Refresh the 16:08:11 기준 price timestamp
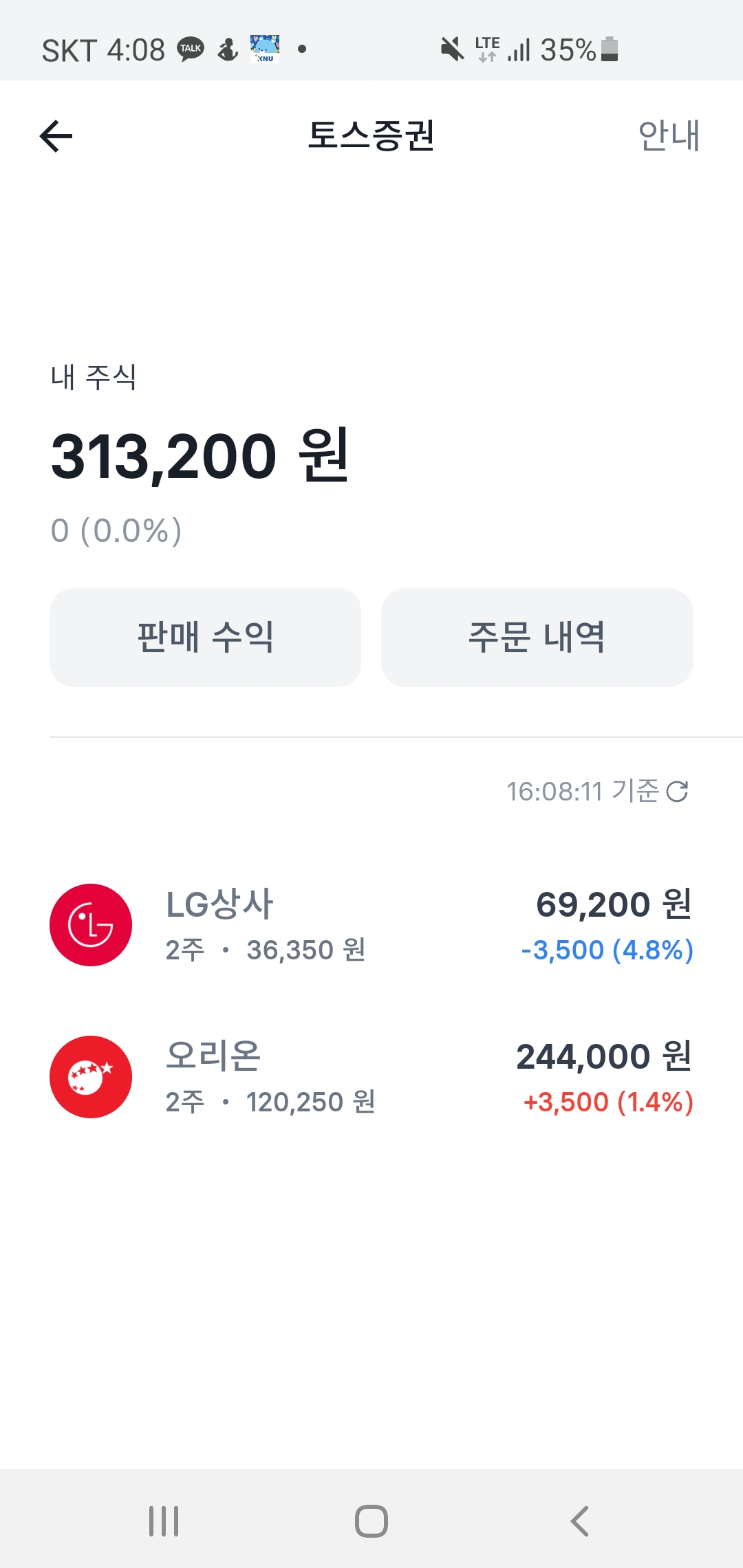The image size is (743, 1568). point(678,792)
